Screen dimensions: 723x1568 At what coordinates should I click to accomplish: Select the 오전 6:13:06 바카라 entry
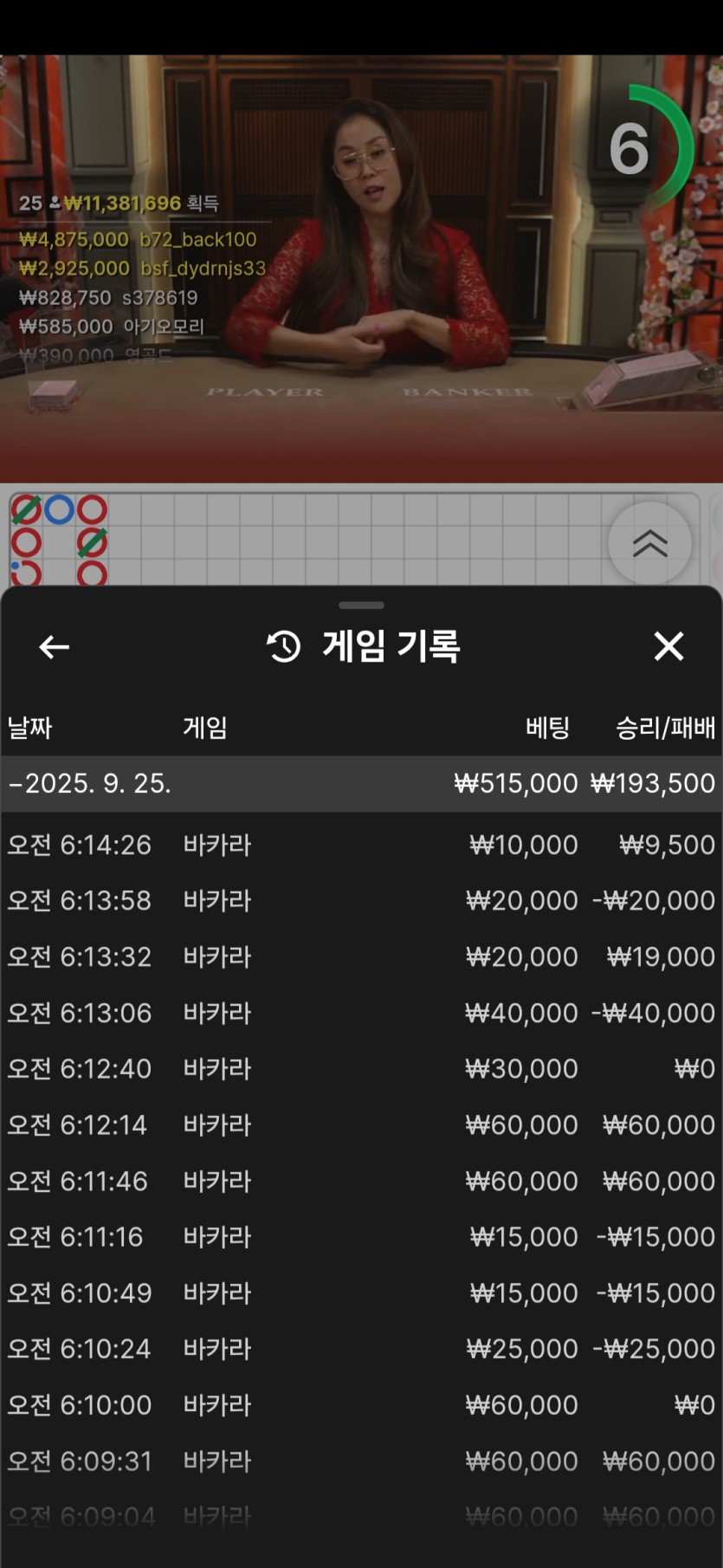[x=361, y=1013]
